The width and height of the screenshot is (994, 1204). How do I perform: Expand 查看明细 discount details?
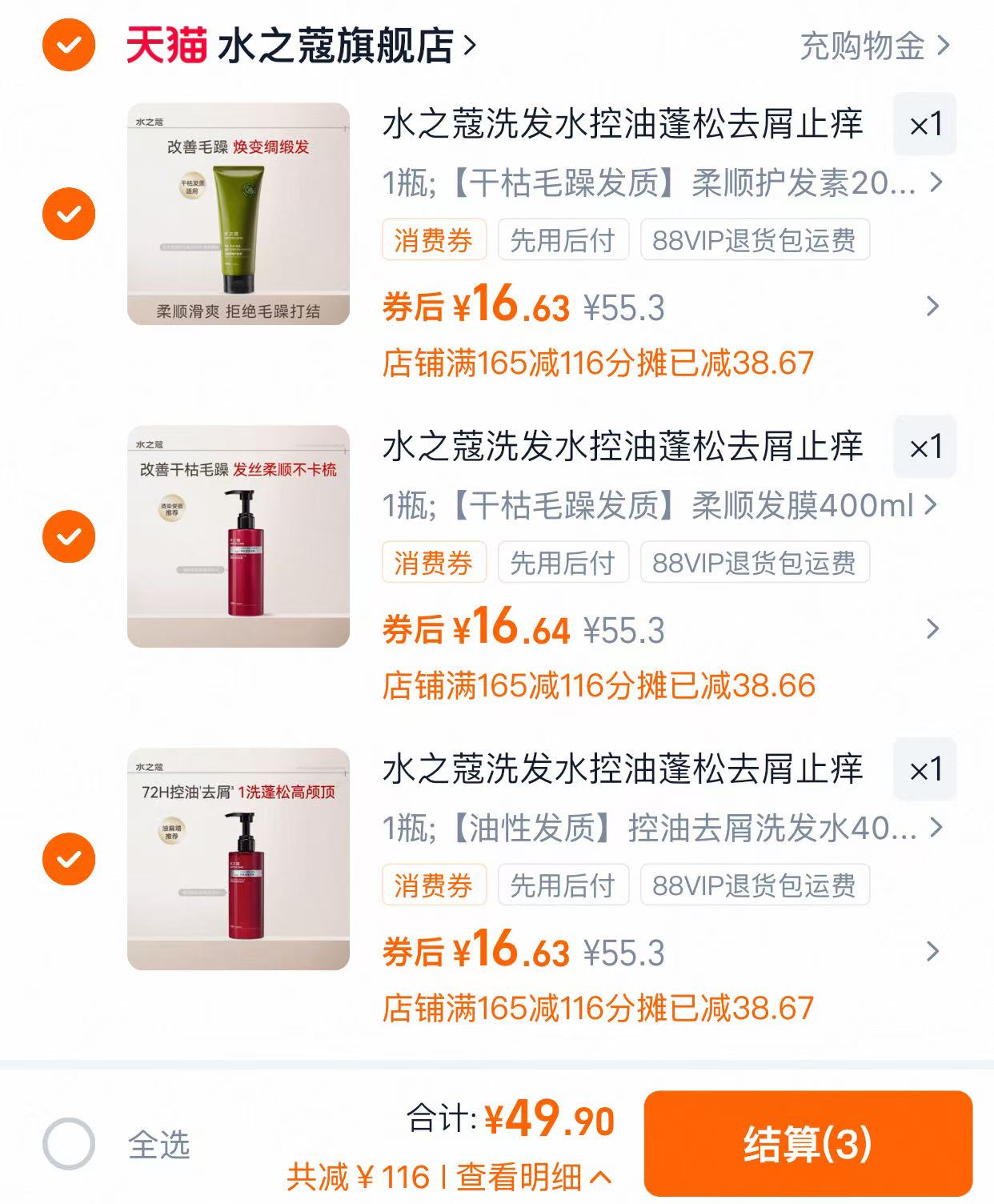click(528, 1175)
